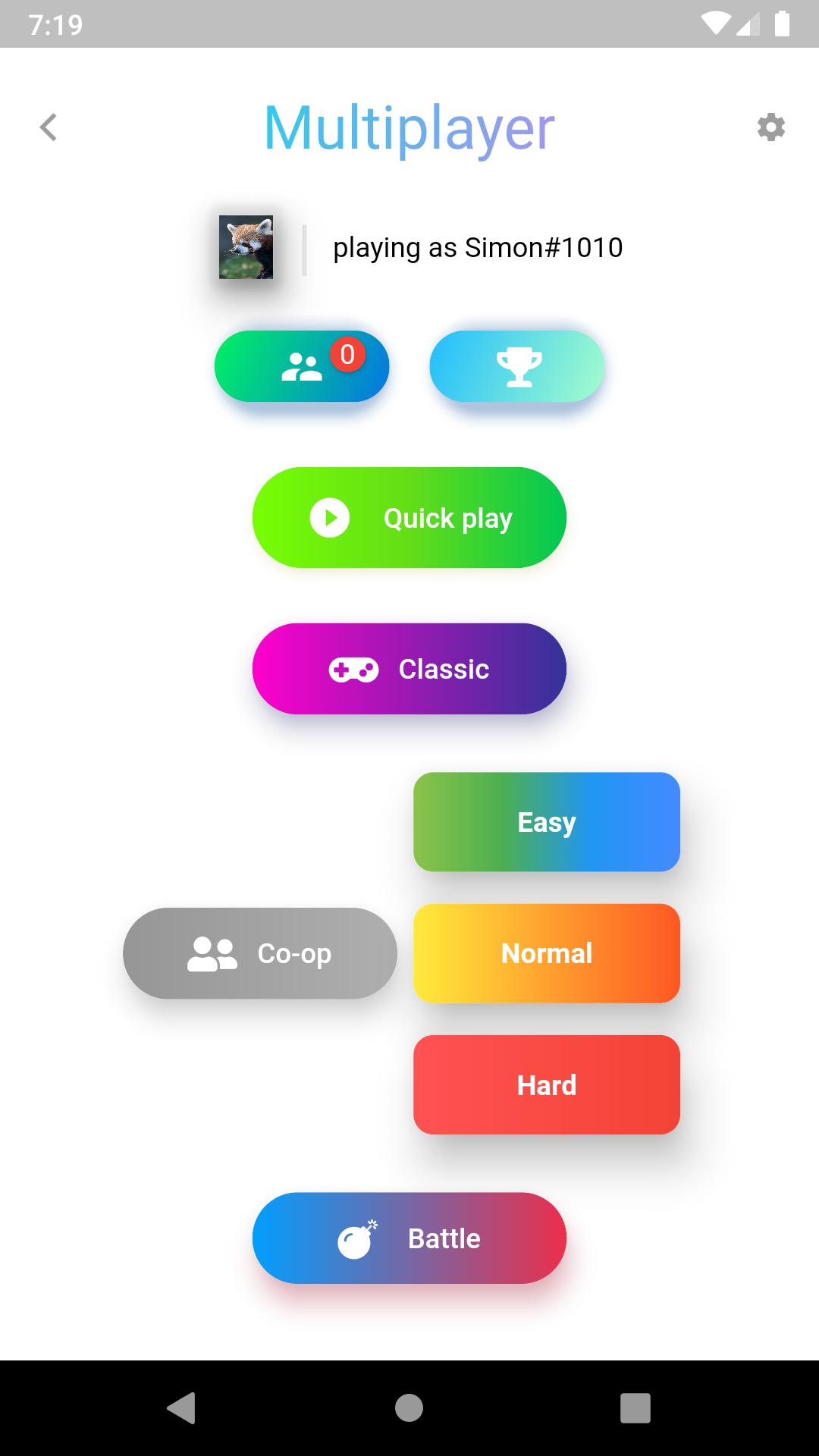Choose the Co-op mode
Viewport: 819px width, 1456px height.
tap(260, 953)
